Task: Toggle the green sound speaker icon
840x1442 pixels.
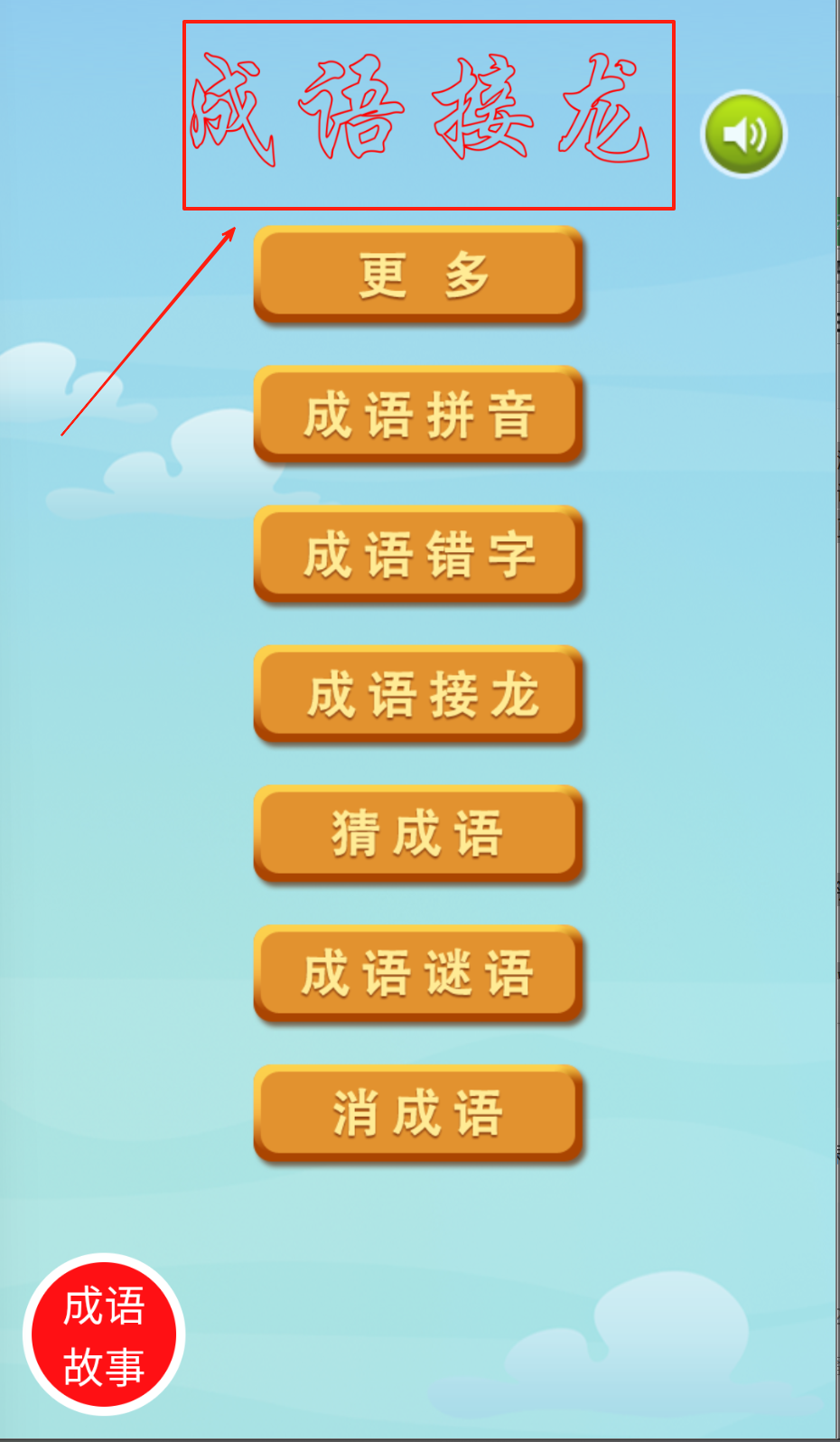Action: [744, 134]
